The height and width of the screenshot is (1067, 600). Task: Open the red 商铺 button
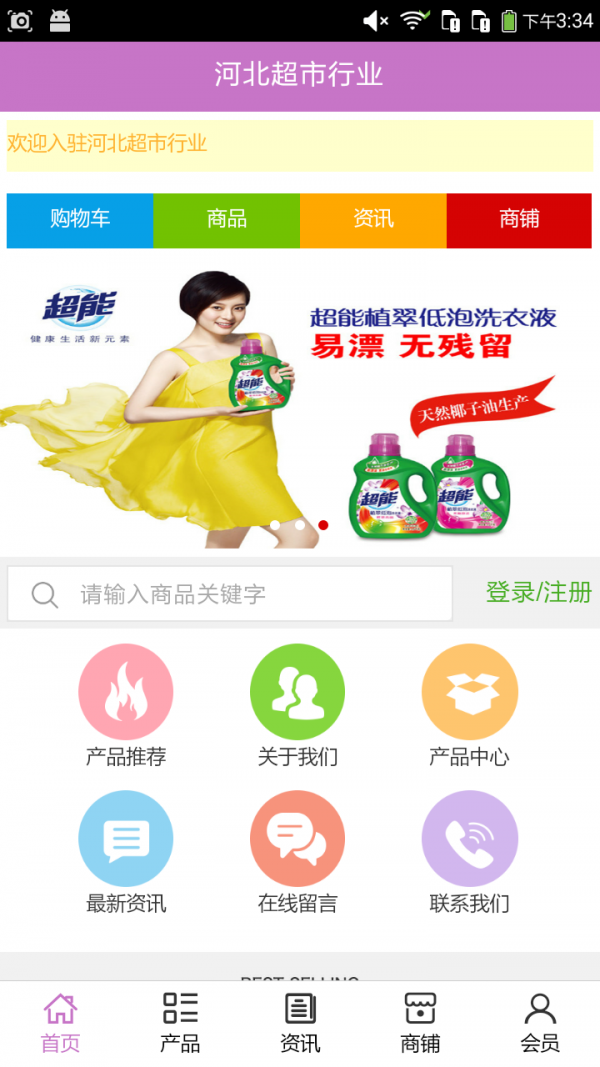519,220
